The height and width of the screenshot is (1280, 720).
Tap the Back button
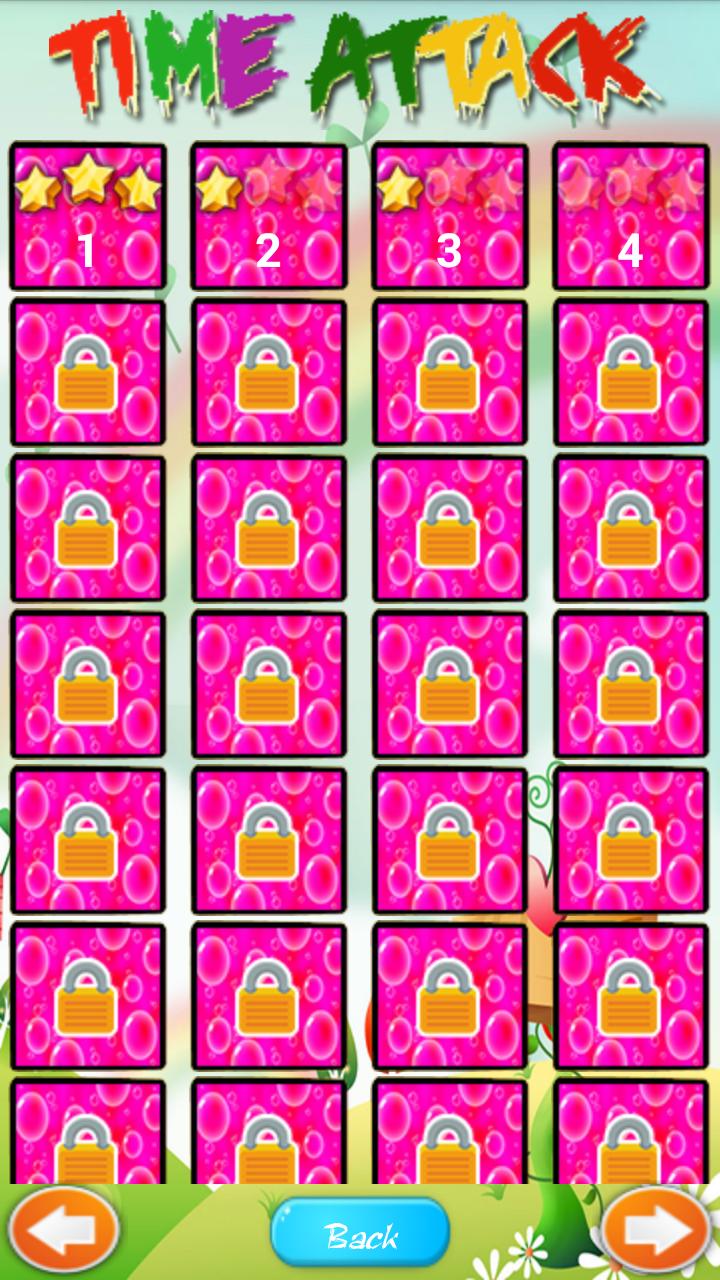click(360, 1235)
